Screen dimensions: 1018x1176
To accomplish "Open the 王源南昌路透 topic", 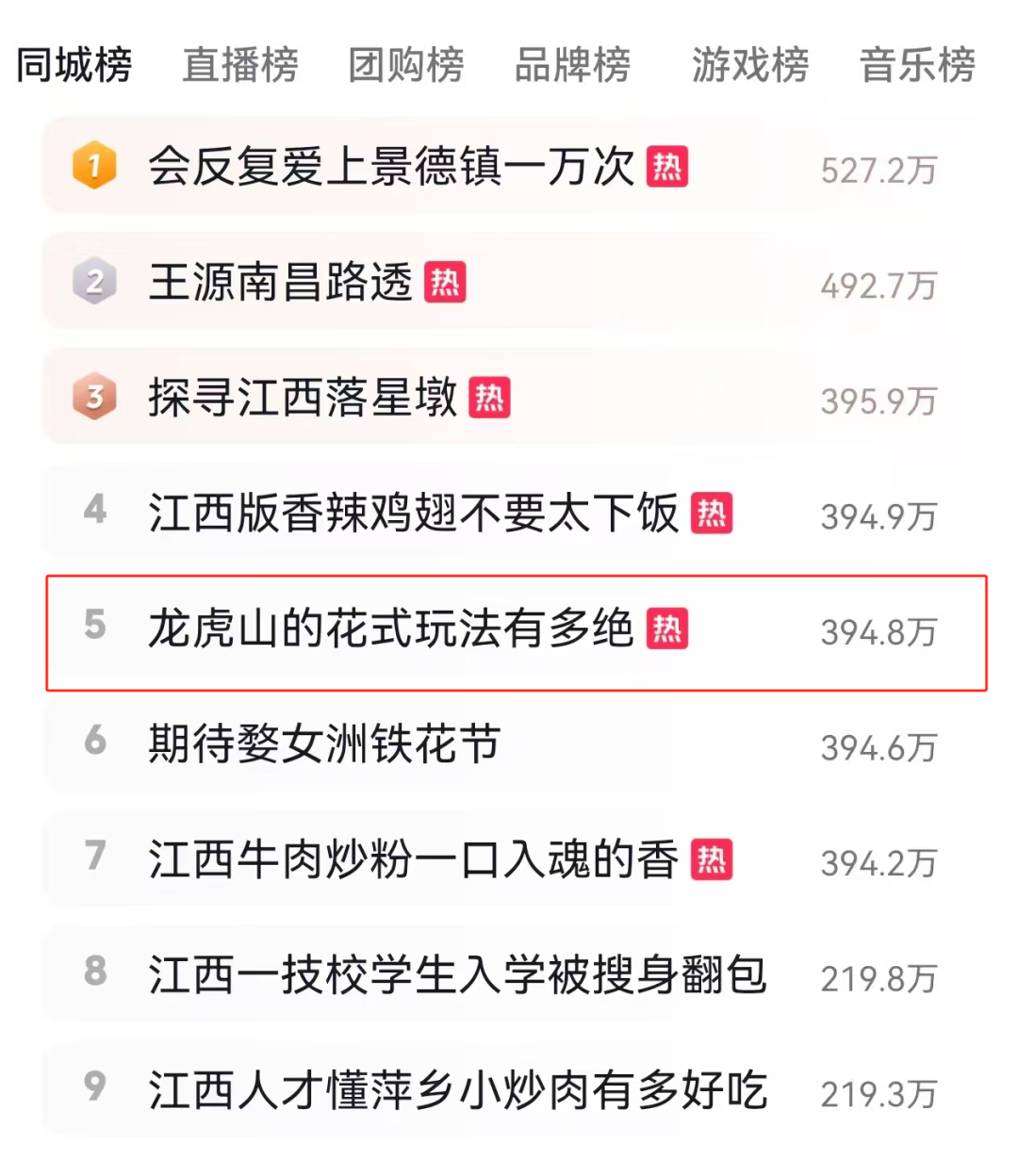I will point(281,283).
